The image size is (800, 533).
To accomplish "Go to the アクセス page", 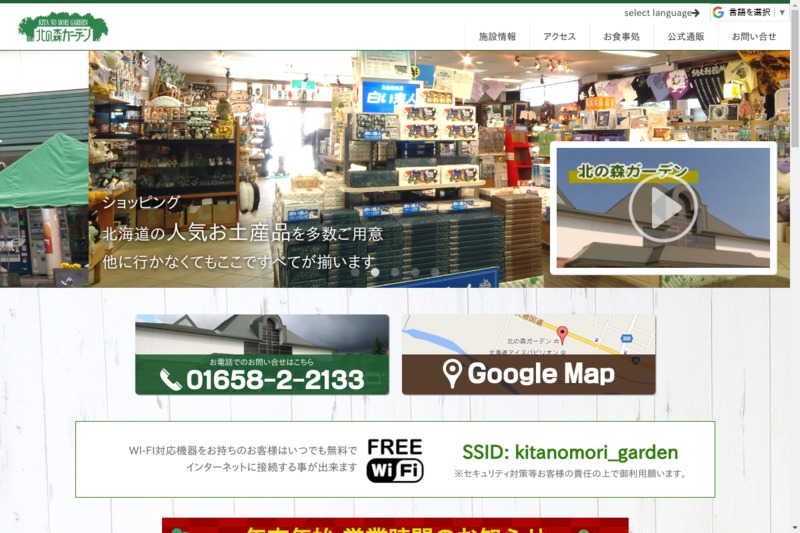I will pyautogui.click(x=559, y=37).
